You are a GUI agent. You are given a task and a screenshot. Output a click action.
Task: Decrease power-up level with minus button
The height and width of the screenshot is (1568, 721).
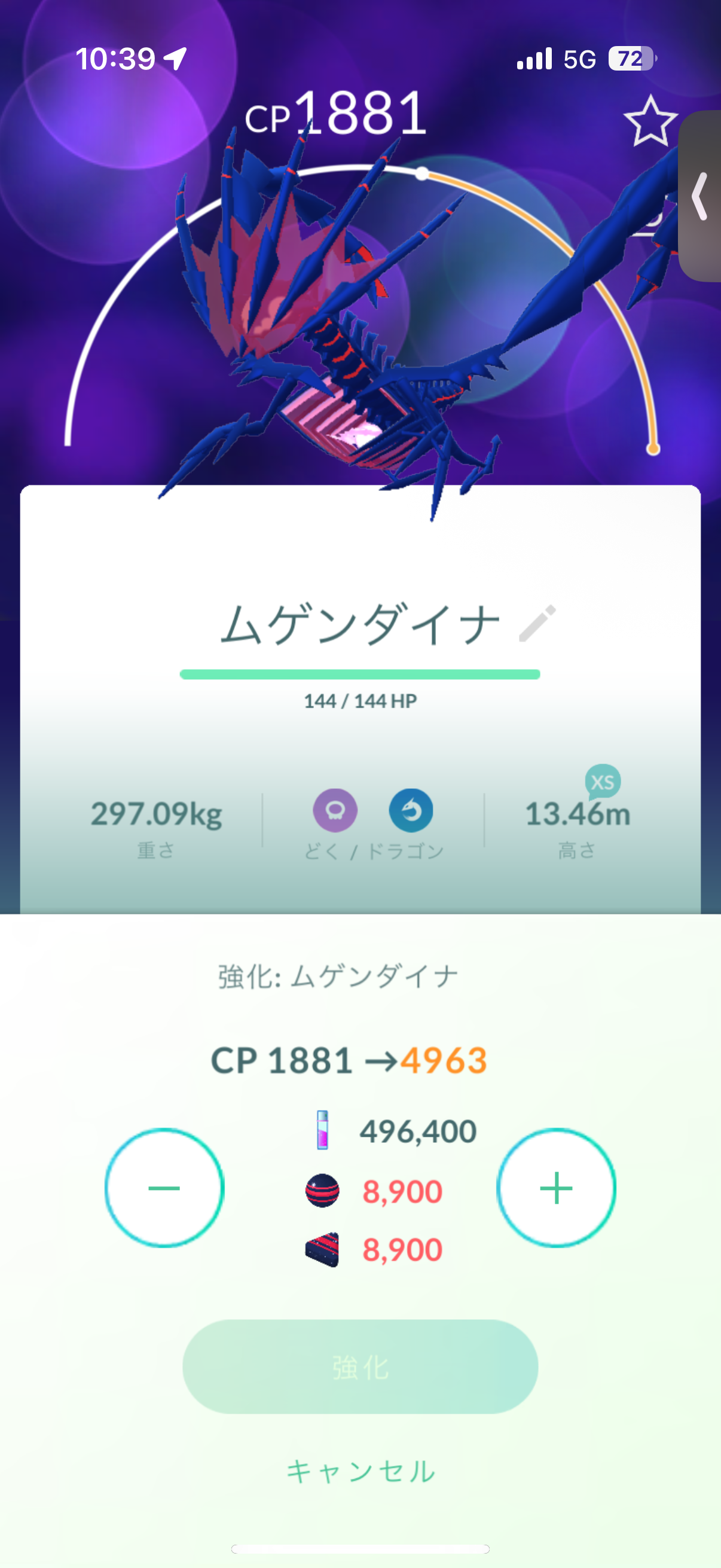[x=164, y=1188]
